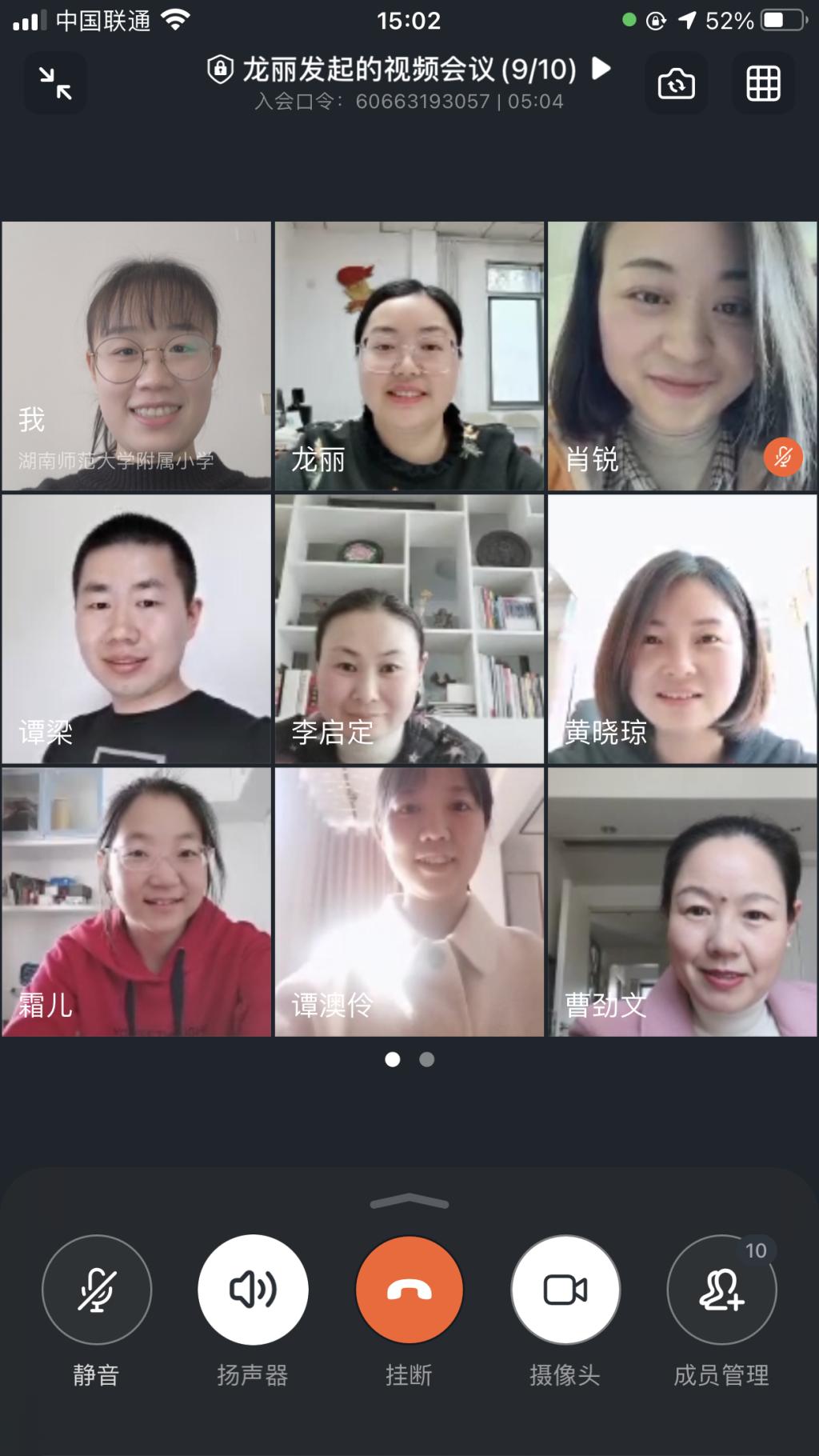
Task: Flip the camera
Action: coord(676,83)
